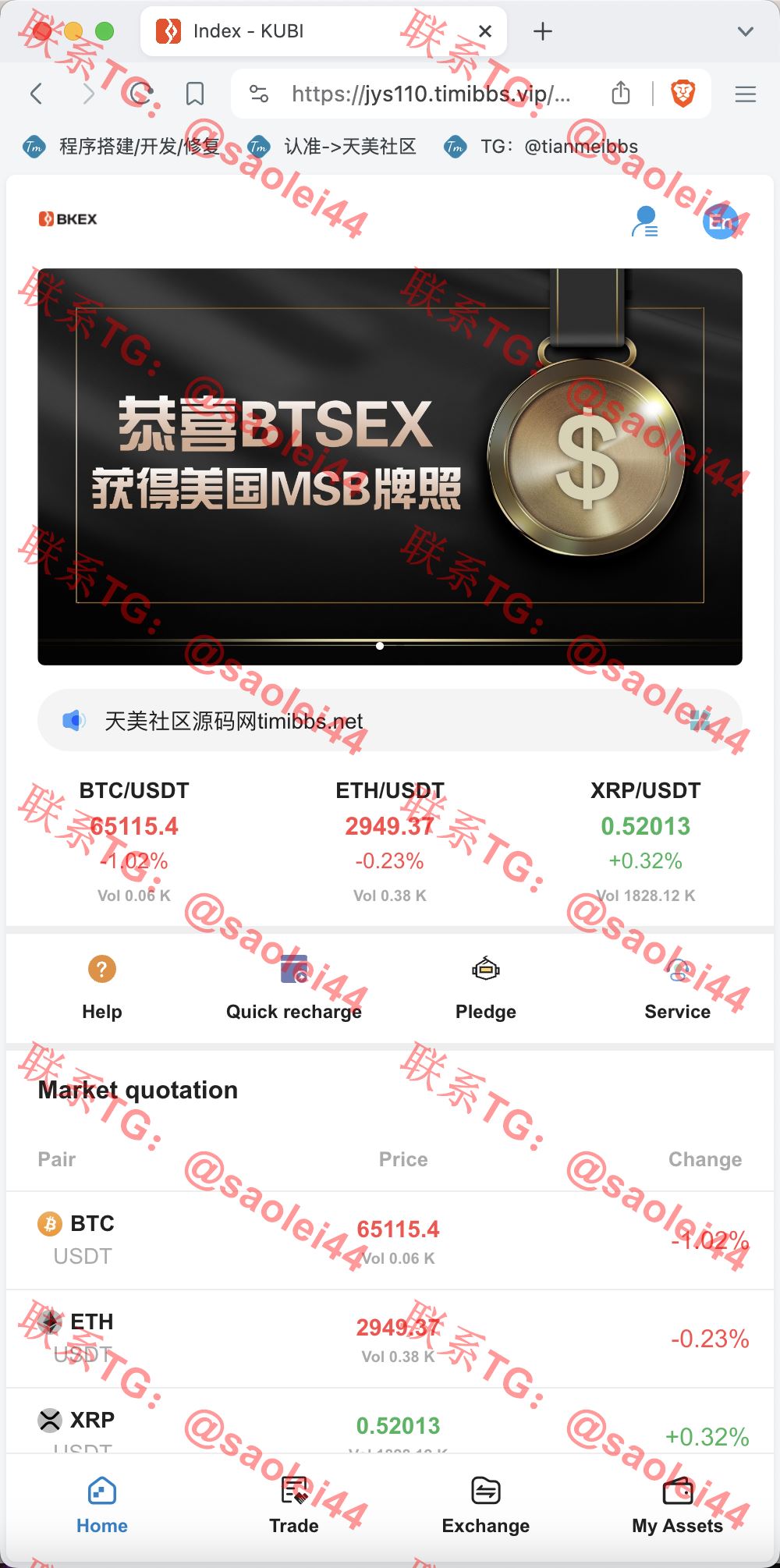Go to Quick recharge
Image resolution: width=780 pixels, height=1568 pixels.
click(x=294, y=988)
